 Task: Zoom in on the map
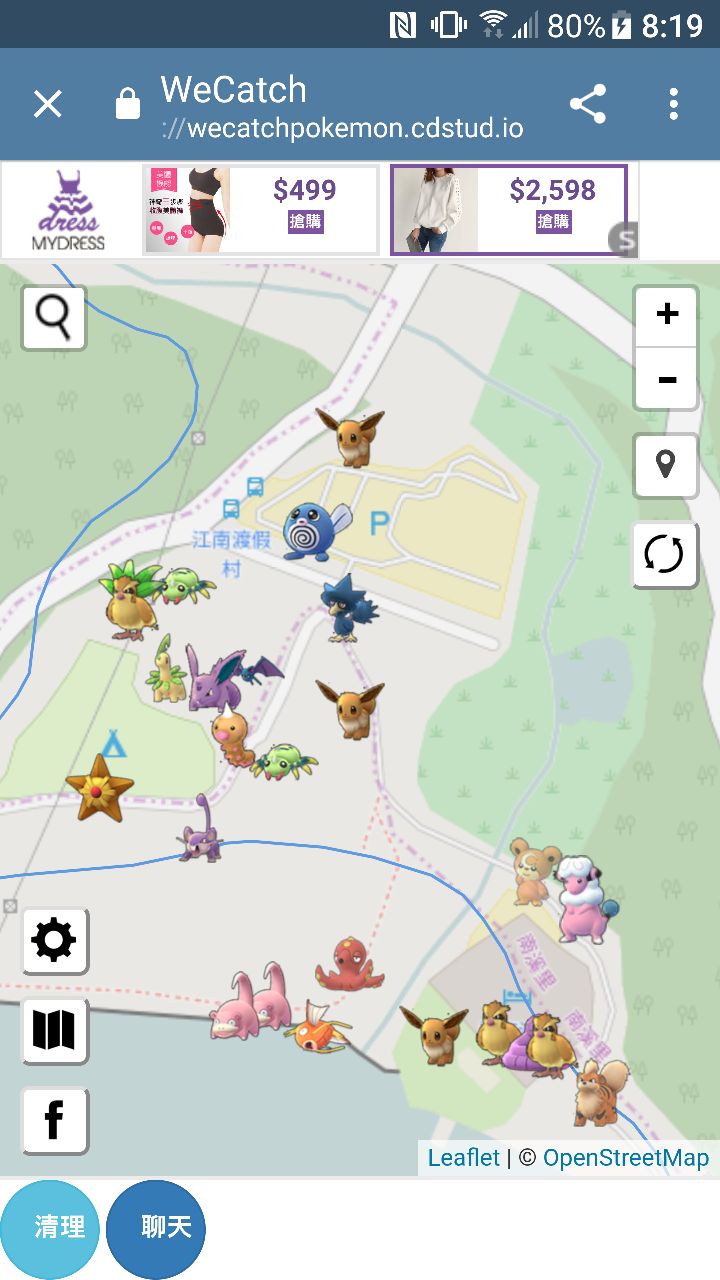click(666, 315)
